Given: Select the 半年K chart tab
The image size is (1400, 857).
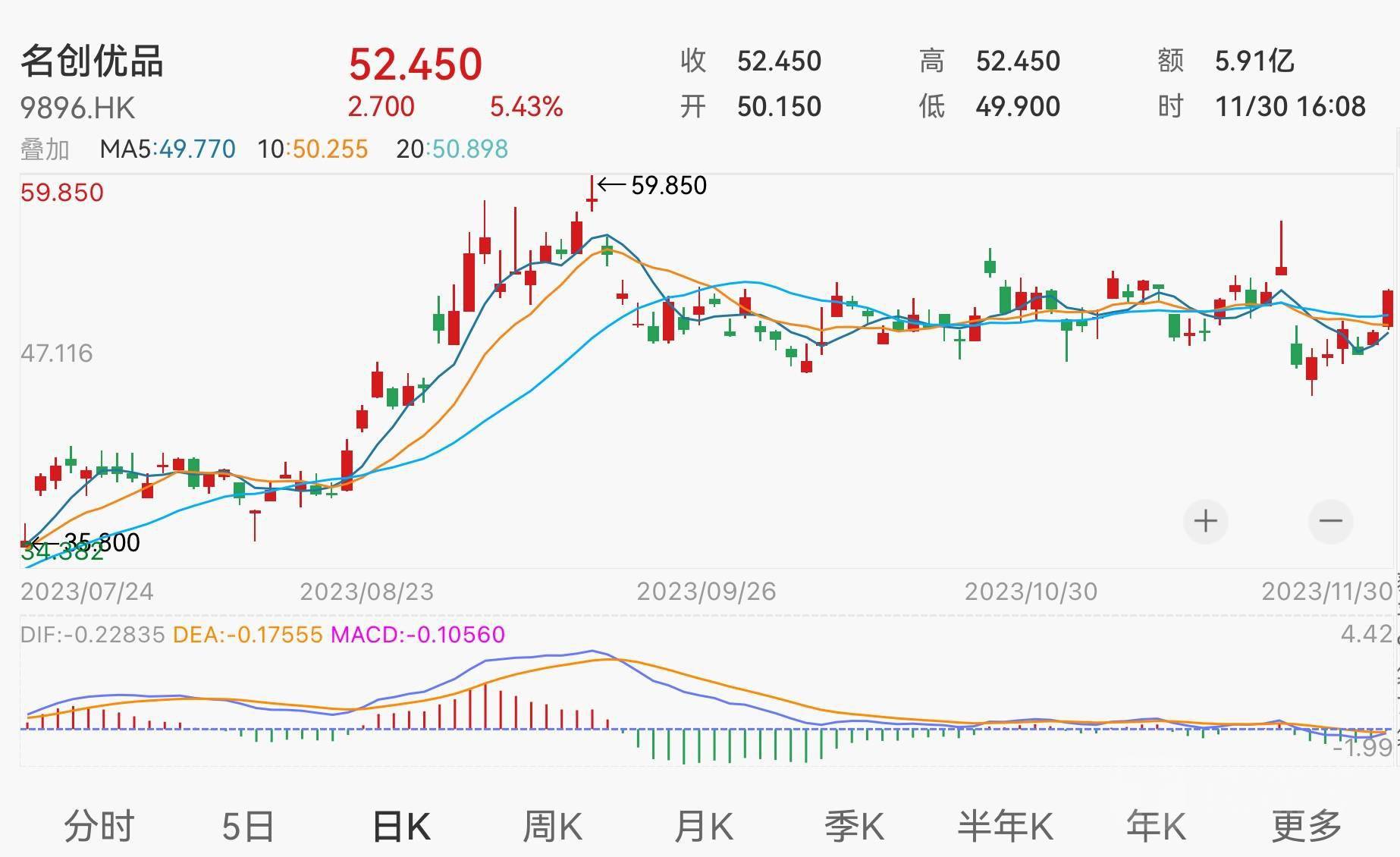Looking at the screenshot, I should pyautogui.click(x=1005, y=826).
